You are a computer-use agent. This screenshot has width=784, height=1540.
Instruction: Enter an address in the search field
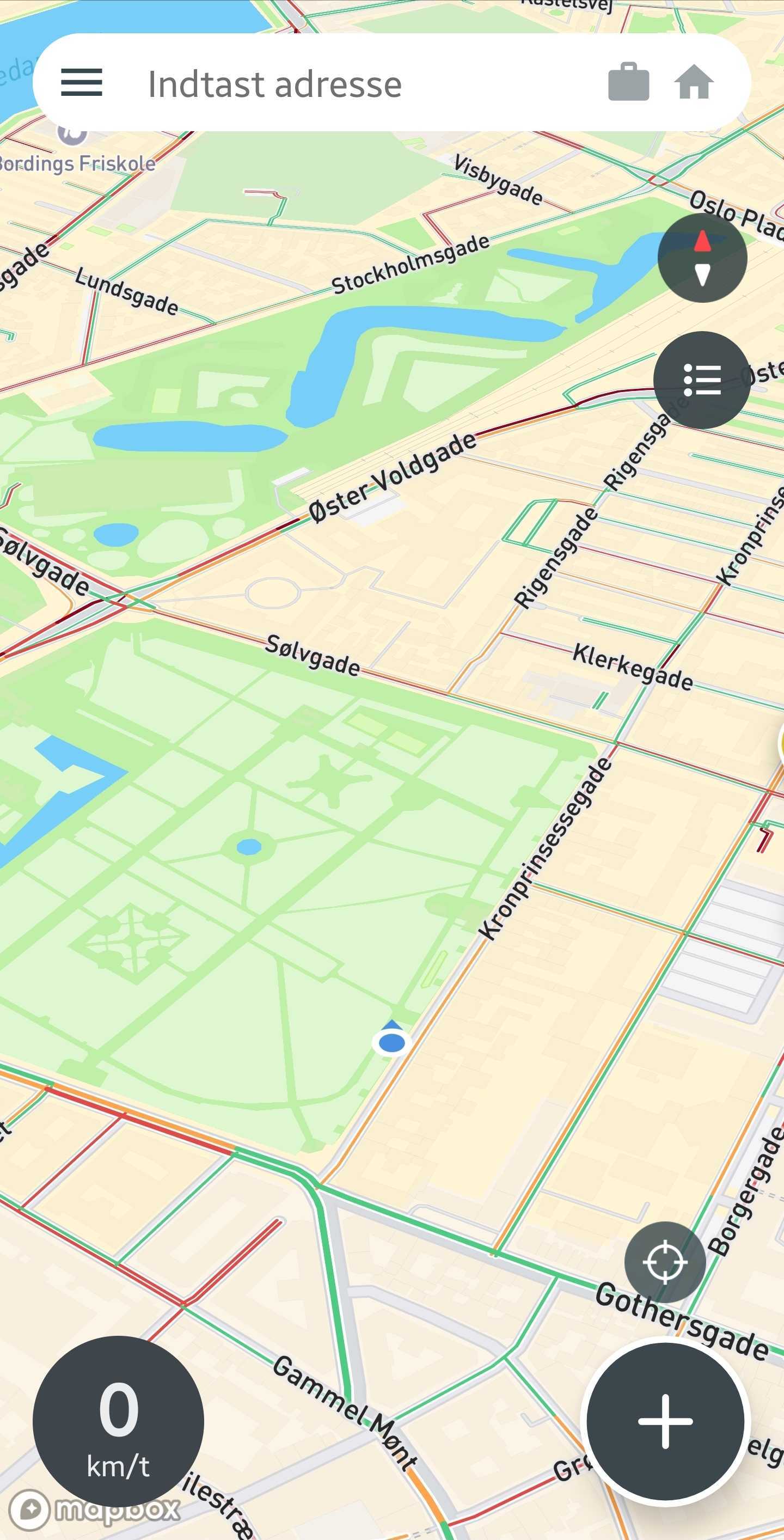tap(335, 84)
